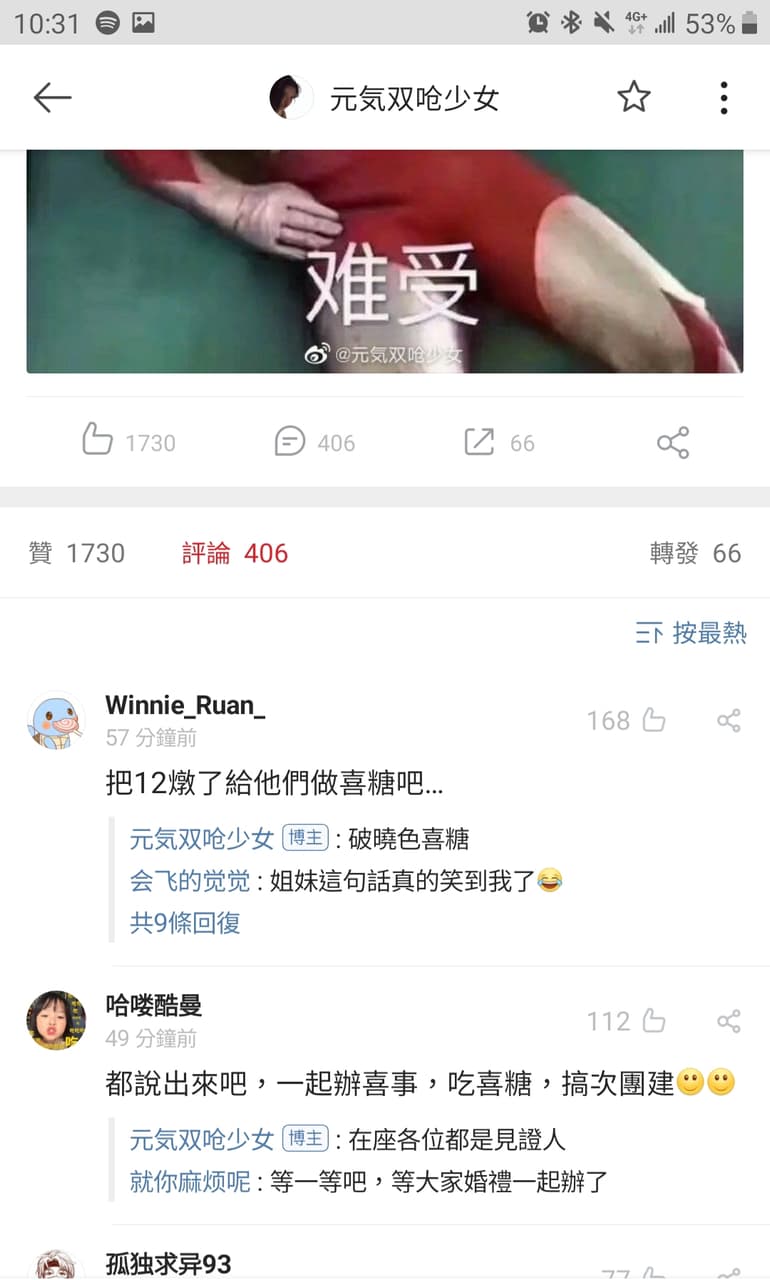The height and width of the screenshot is (1280, 770).
Task: Change comment sorting via 按最熱
Action: coord(691,632)
